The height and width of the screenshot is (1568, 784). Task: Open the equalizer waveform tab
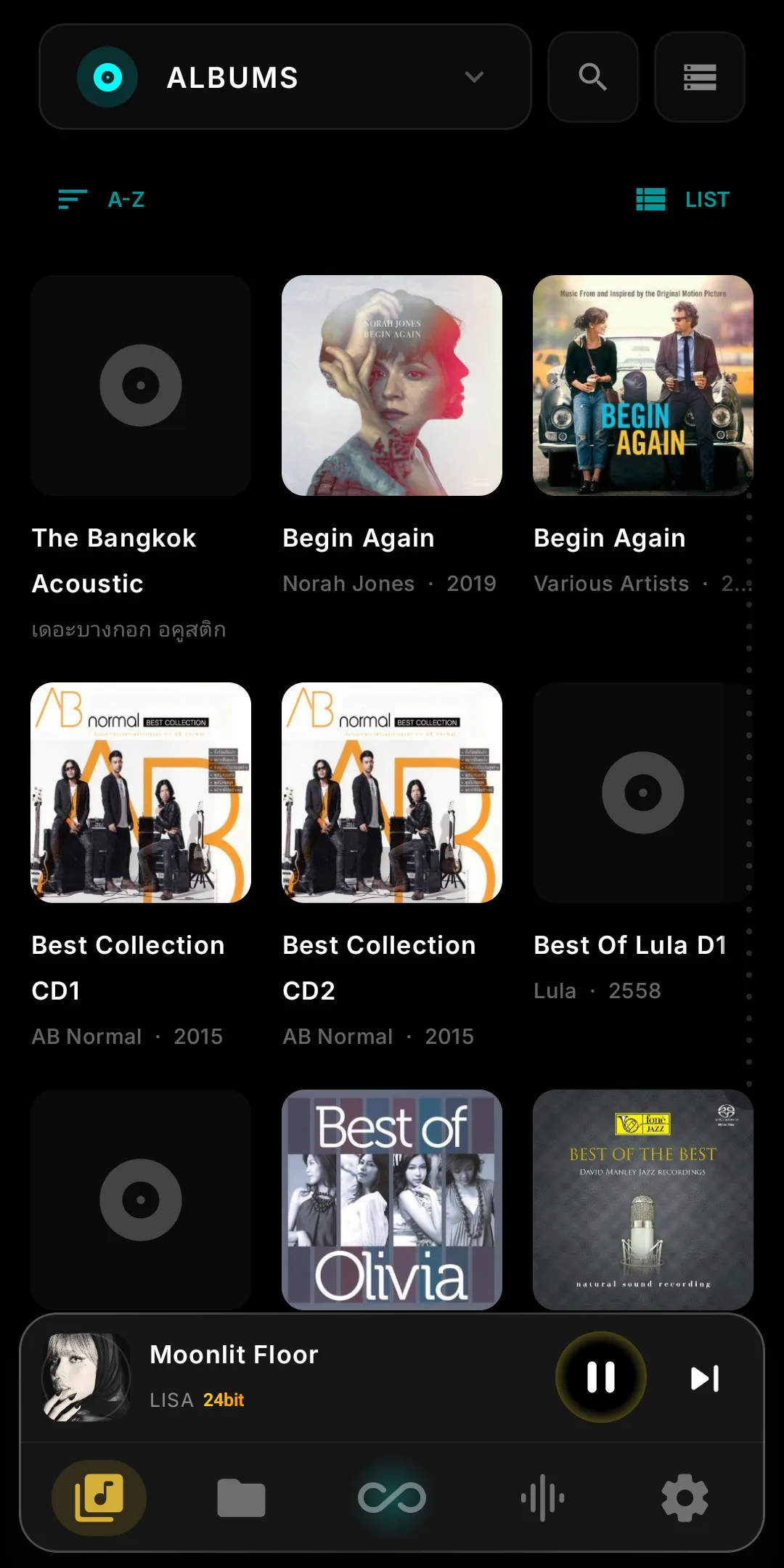(542, 1498)
